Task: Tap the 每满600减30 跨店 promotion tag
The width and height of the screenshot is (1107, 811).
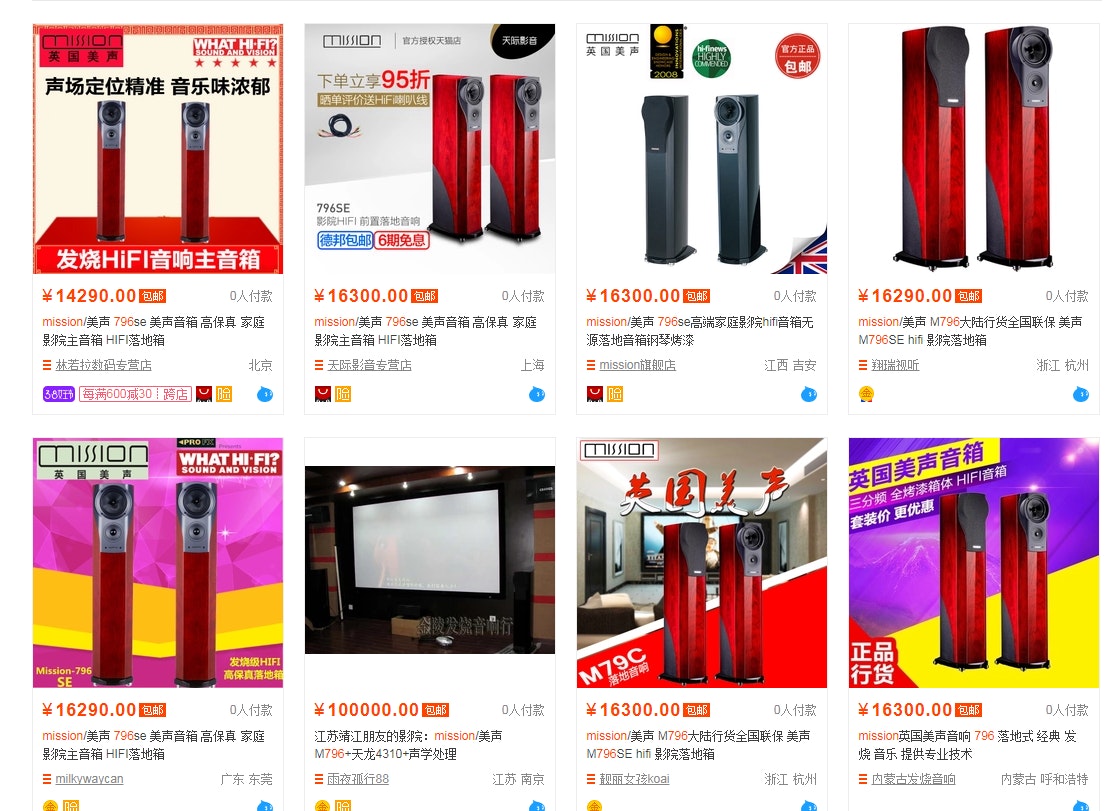Action: coord(135,394)
